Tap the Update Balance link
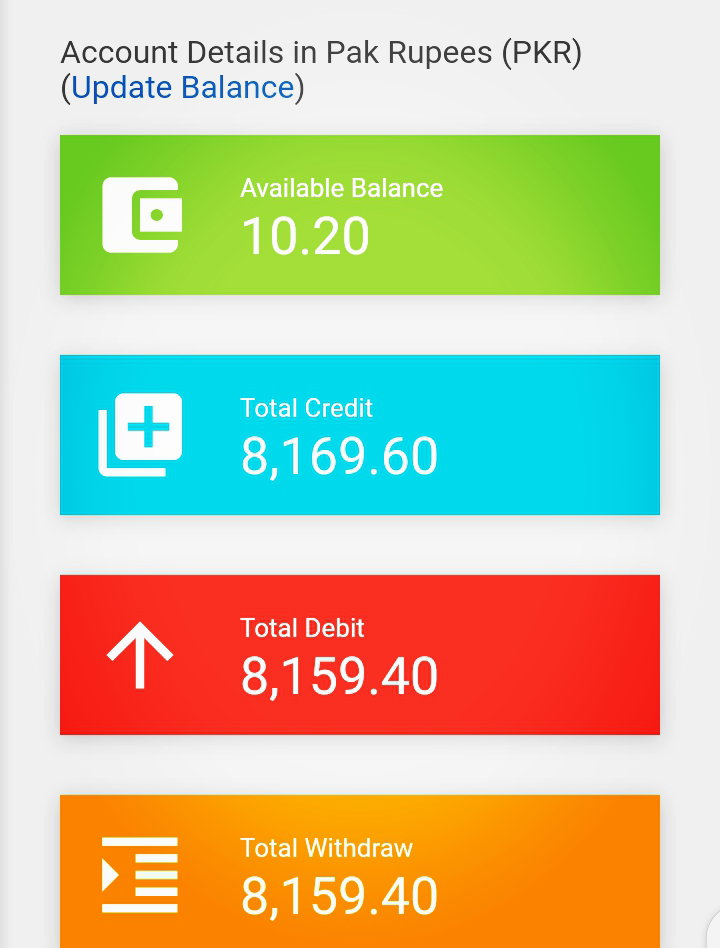This screenshot has width=720, height=948. pos(183,88)
